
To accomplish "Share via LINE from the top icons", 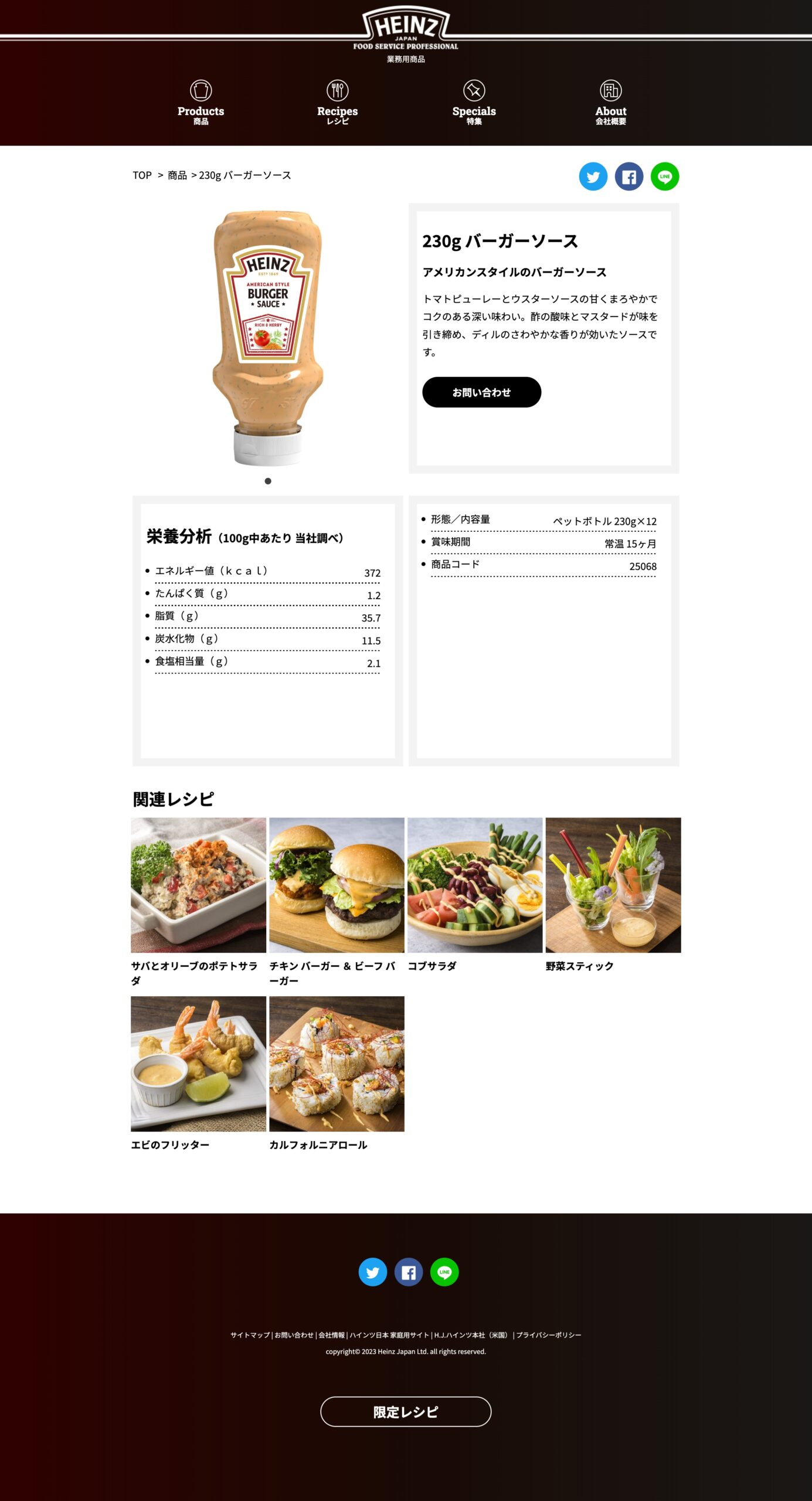I will pyautogui.click(x=664, y=176).
